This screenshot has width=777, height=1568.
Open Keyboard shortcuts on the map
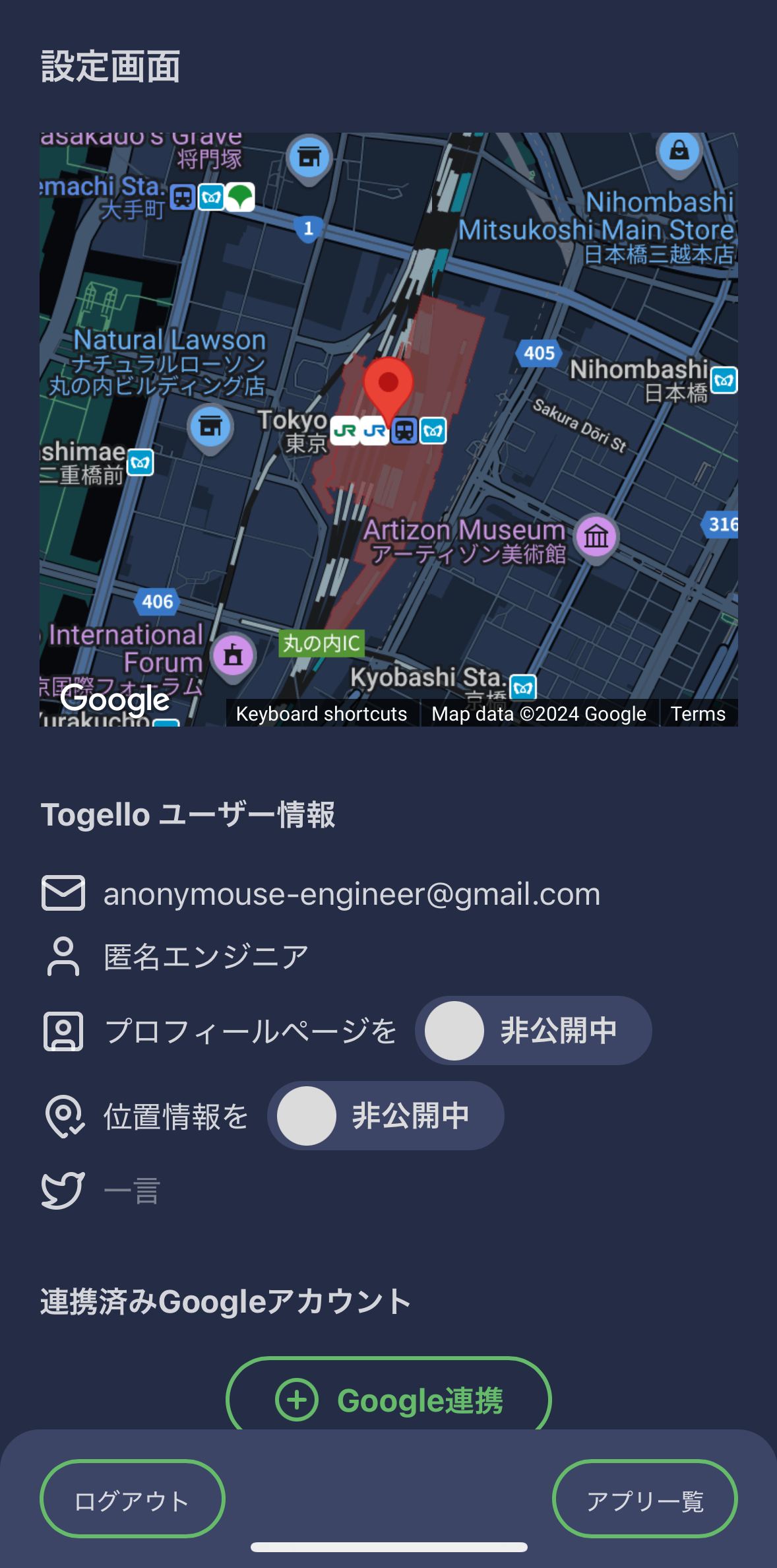click(x=321, y=713)
